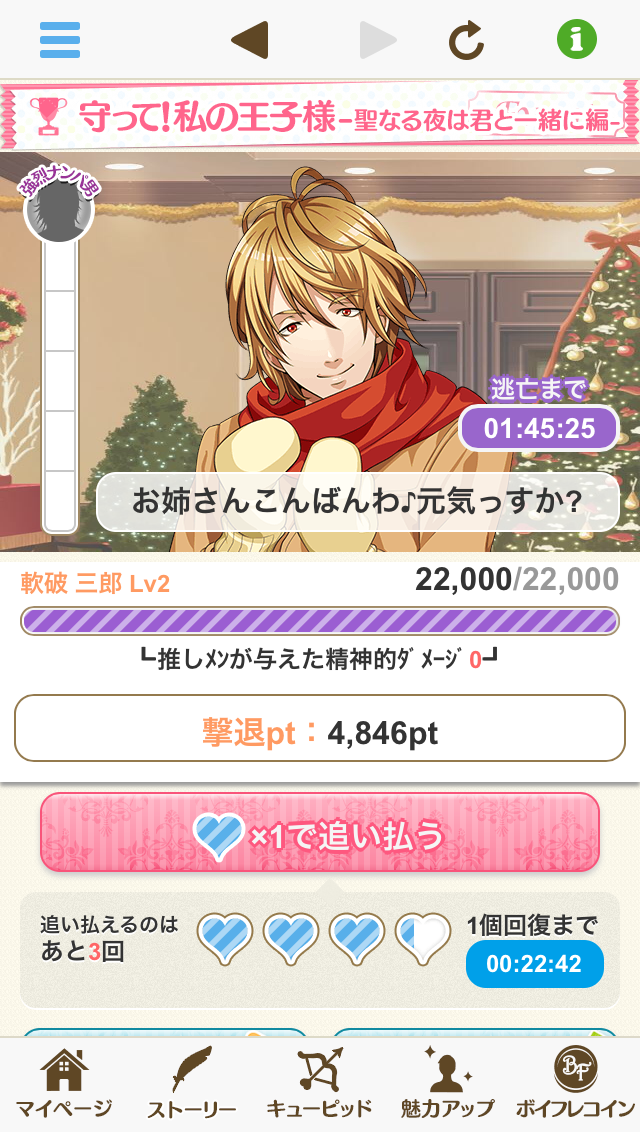Open the green info icon
The height and width of the screenshot is (1136, 640).
(x=577, y=40)
